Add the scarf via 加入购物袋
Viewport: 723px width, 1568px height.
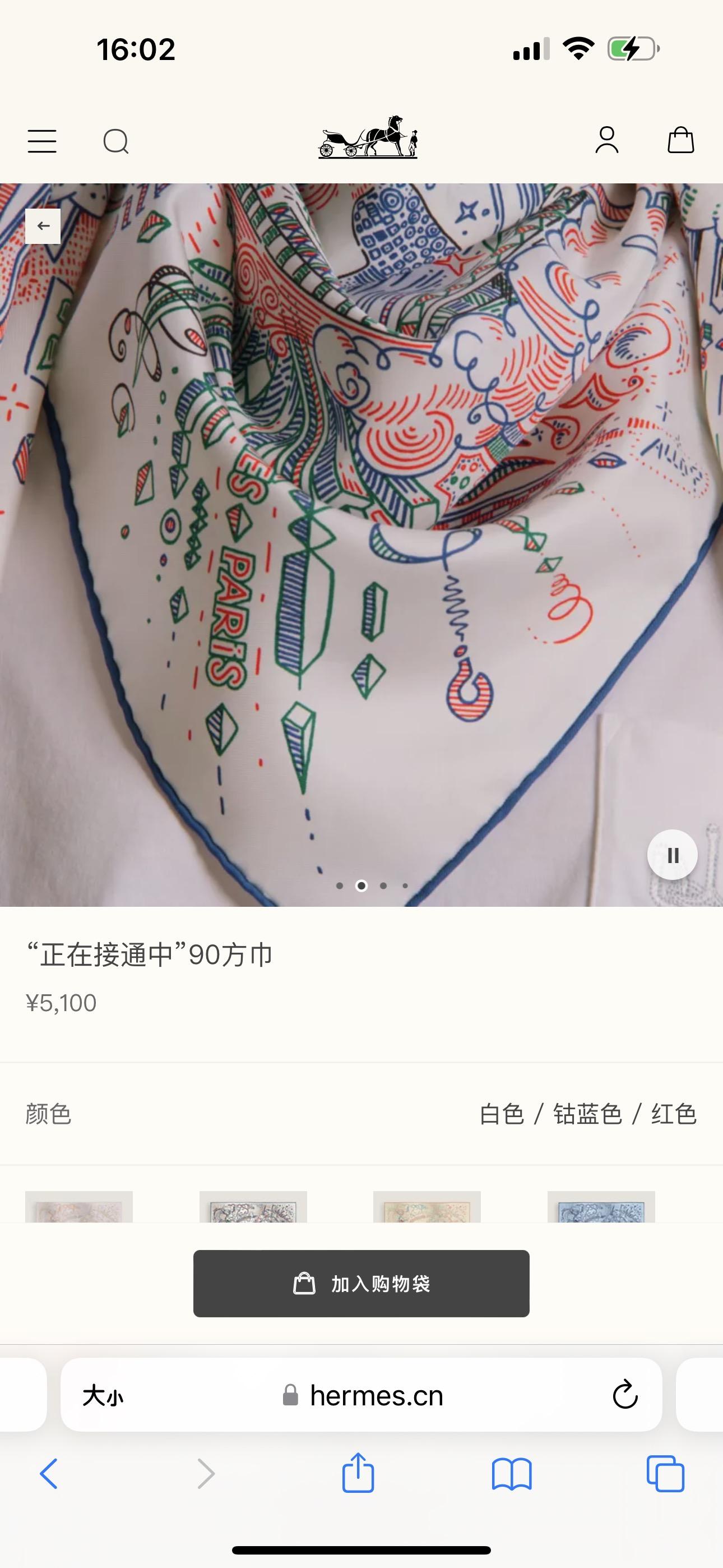361,1283
